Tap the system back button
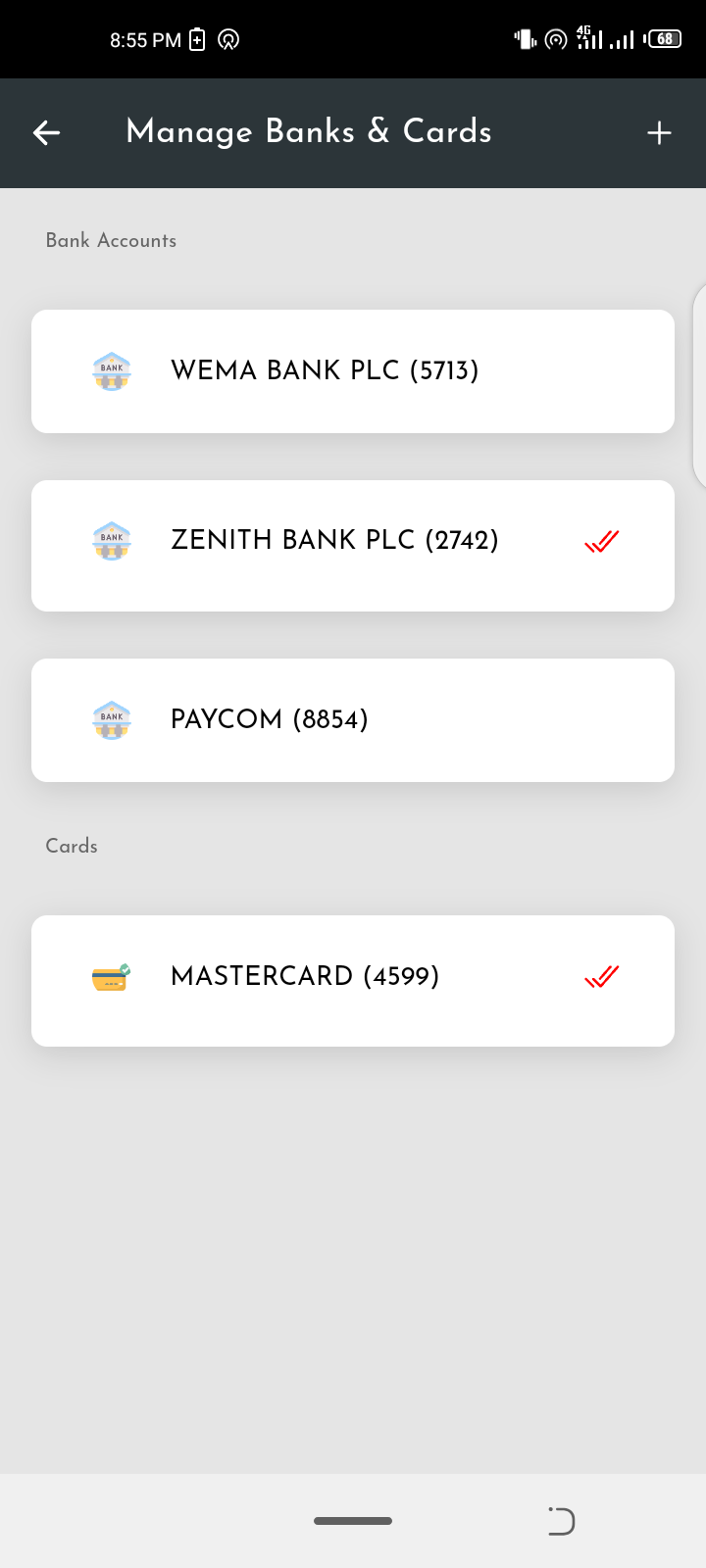Viewport: 706px width, 1568px height. click(x=561, y=1521)
